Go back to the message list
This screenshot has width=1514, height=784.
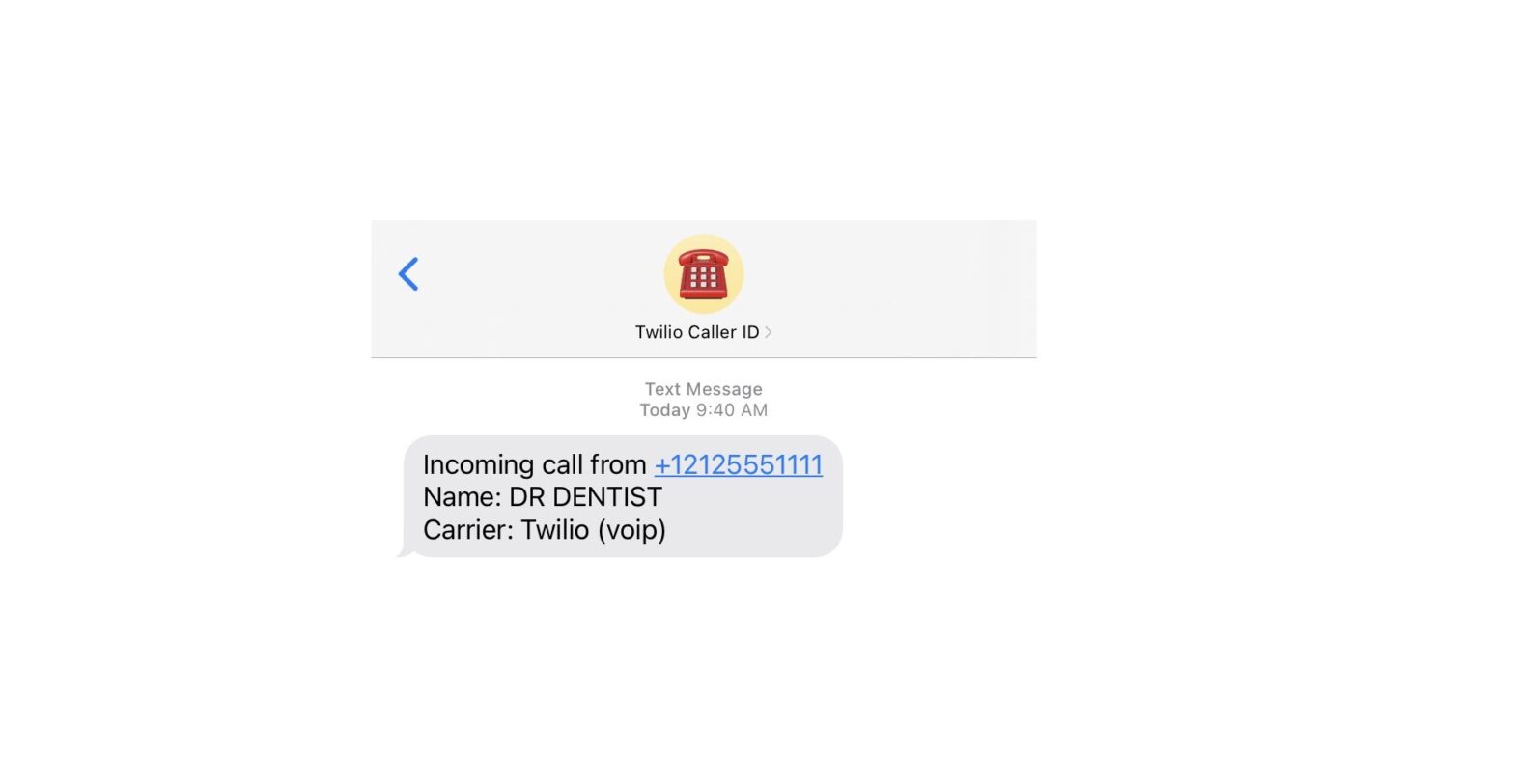tap(408, 274)
